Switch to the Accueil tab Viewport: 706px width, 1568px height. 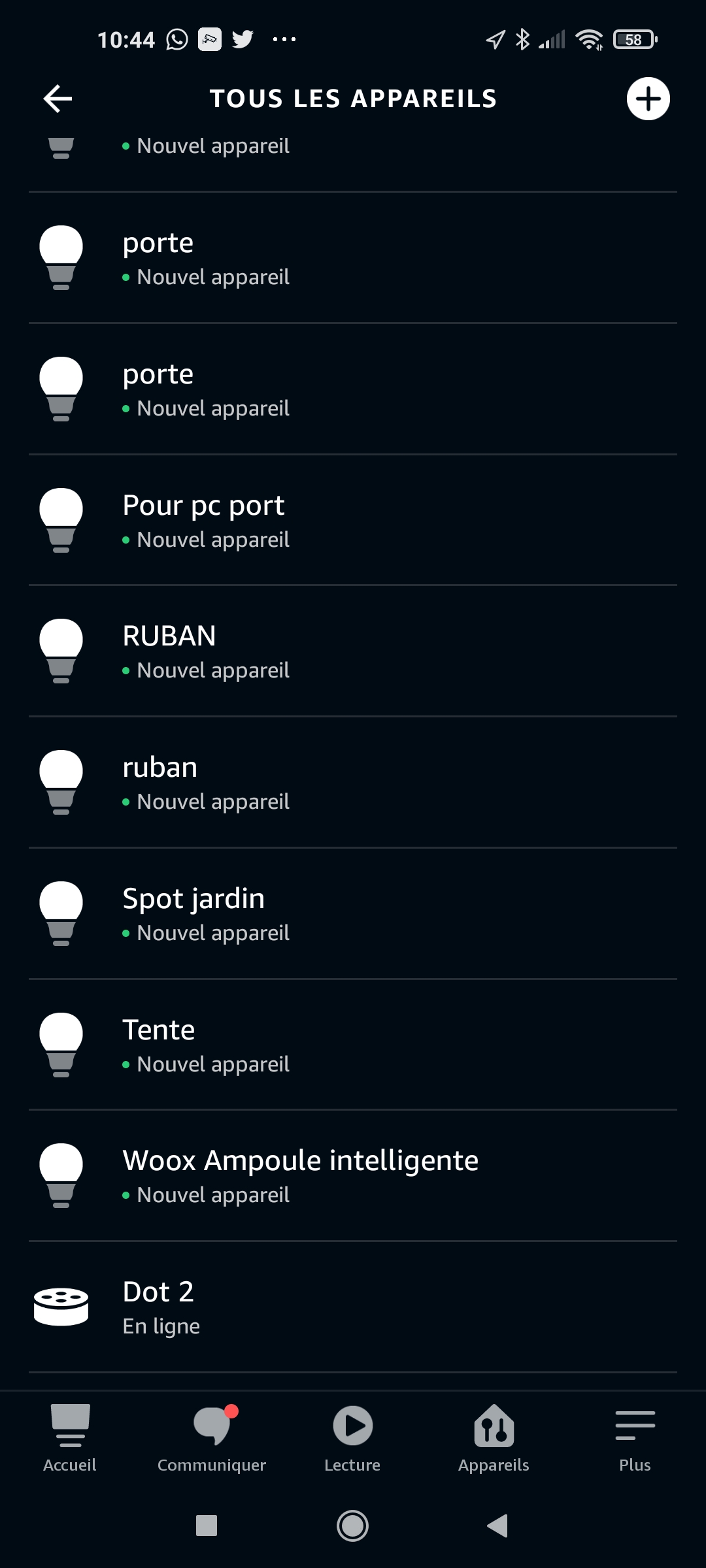pyautogui.click(x=70, y=1438)
